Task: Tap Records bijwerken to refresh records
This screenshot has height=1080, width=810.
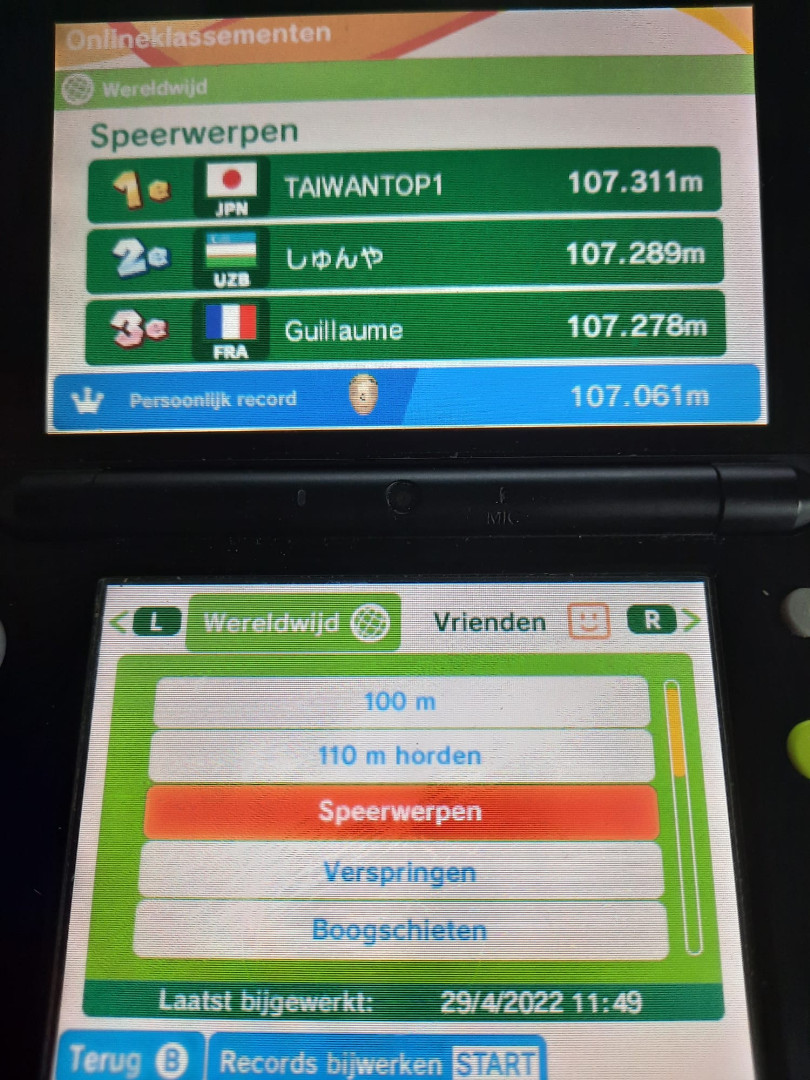Action: 380,1060
